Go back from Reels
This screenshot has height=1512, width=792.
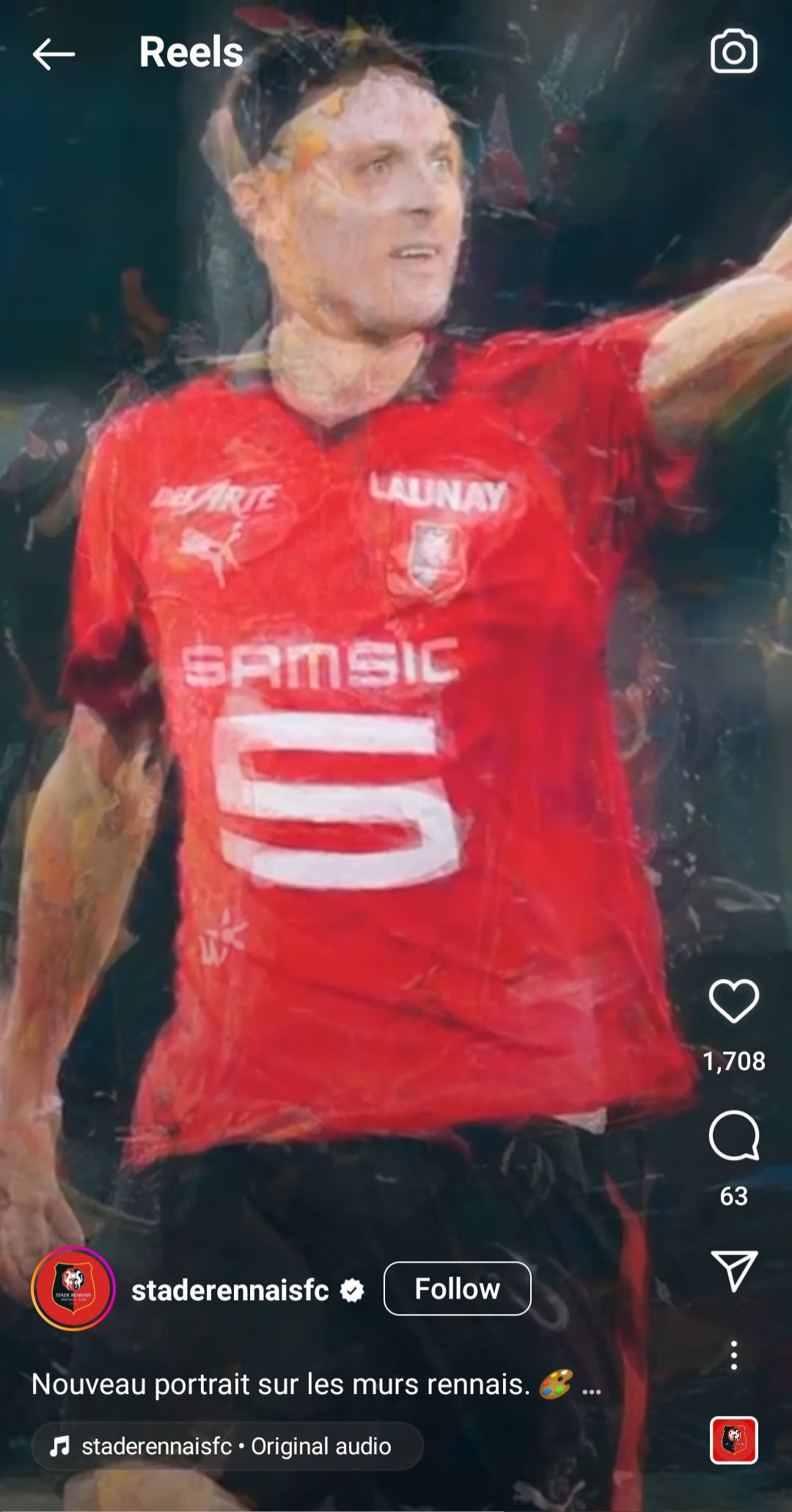(54, 54)
